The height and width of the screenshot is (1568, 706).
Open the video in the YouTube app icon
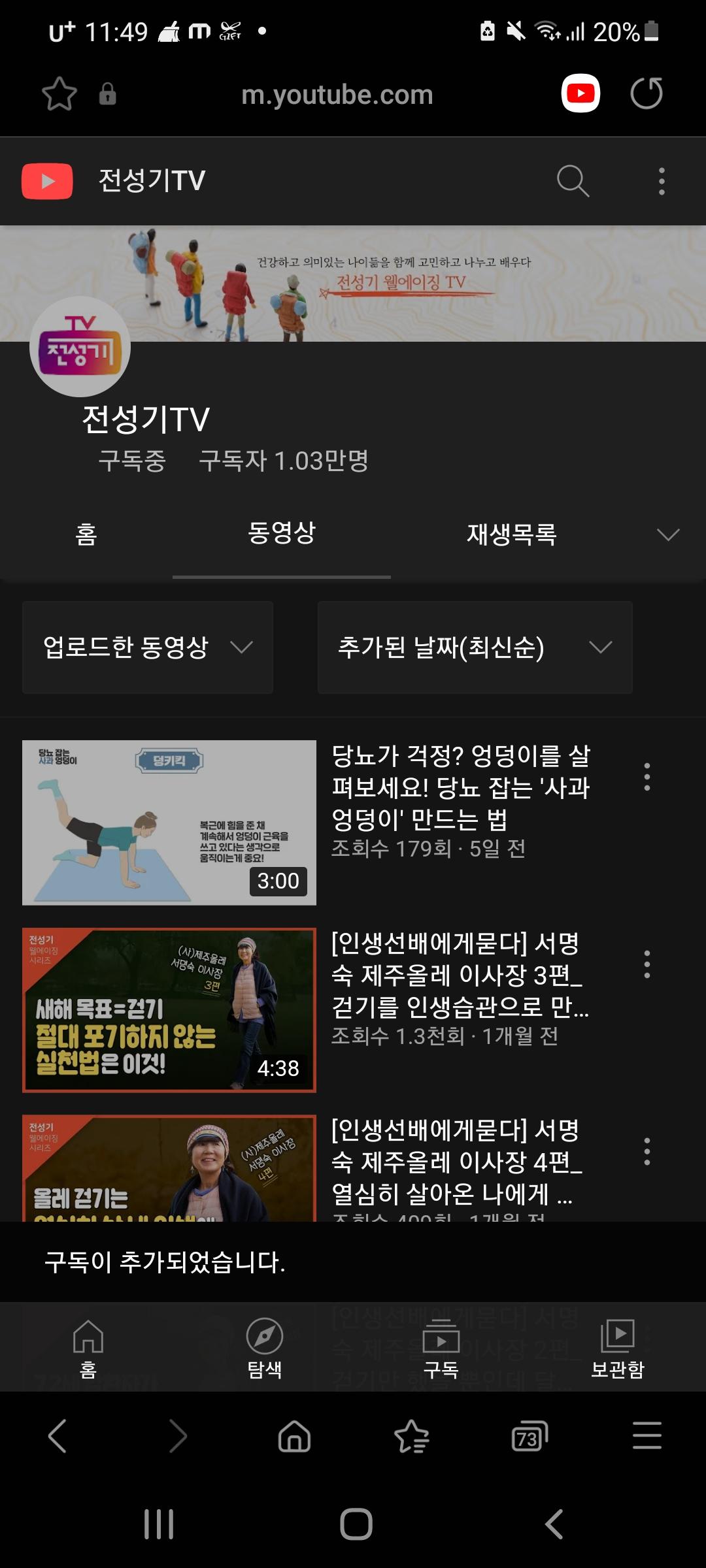coord(580,93)
